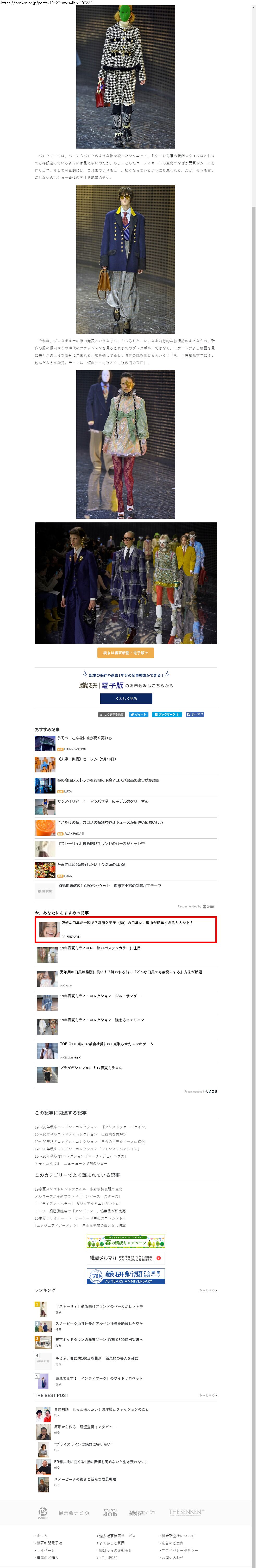Screen dimensions: 256x1568
Task: Open article うそっ！こんなに家が高く売れる
Action: 85,738
